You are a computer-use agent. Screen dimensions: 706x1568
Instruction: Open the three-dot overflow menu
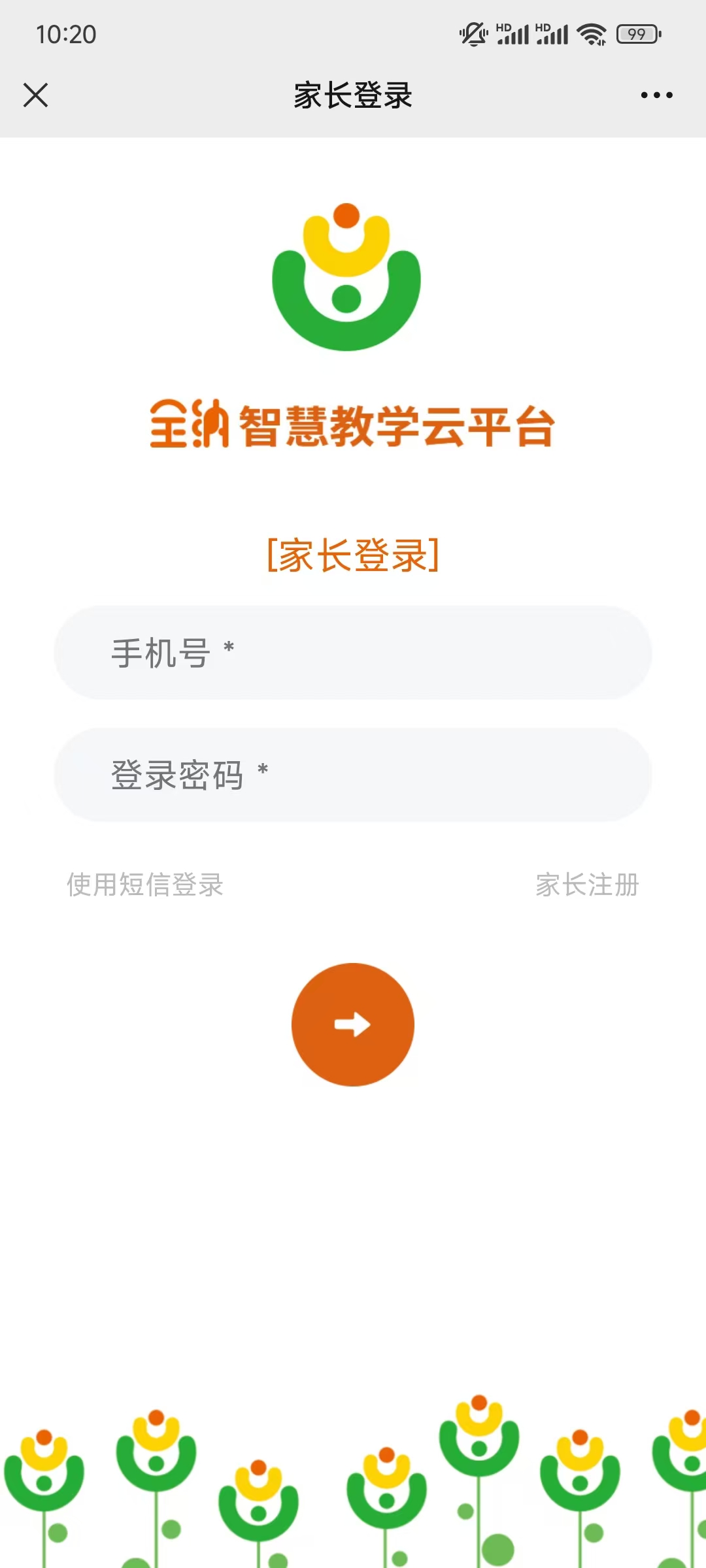coord(656,95)
